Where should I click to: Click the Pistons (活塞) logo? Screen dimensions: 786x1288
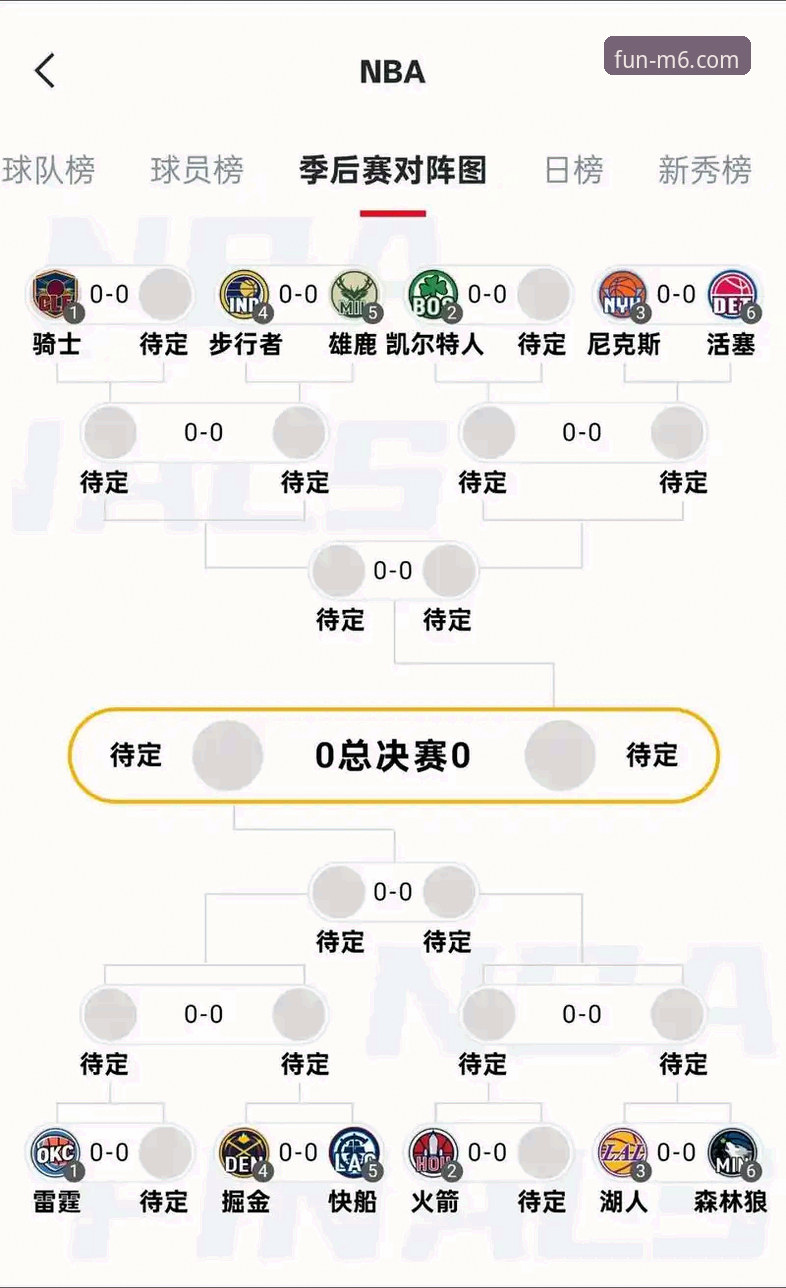[x=732, y=294]
